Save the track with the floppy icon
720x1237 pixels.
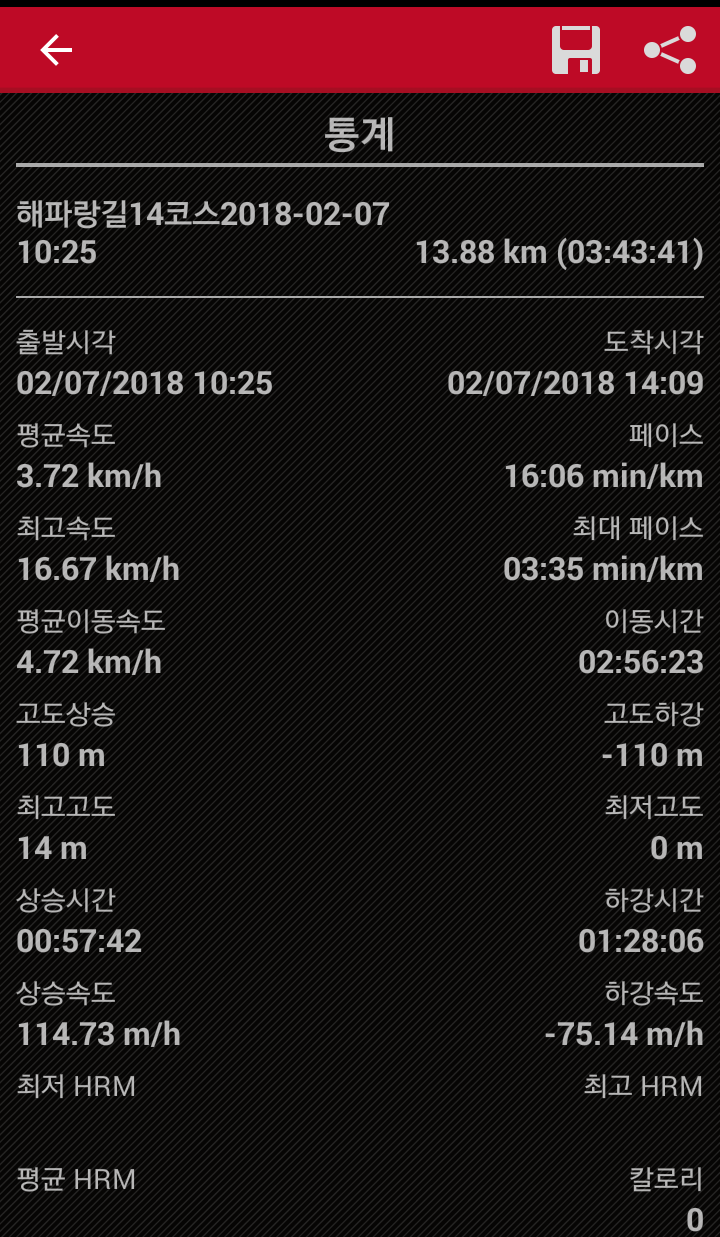(576, 50)
